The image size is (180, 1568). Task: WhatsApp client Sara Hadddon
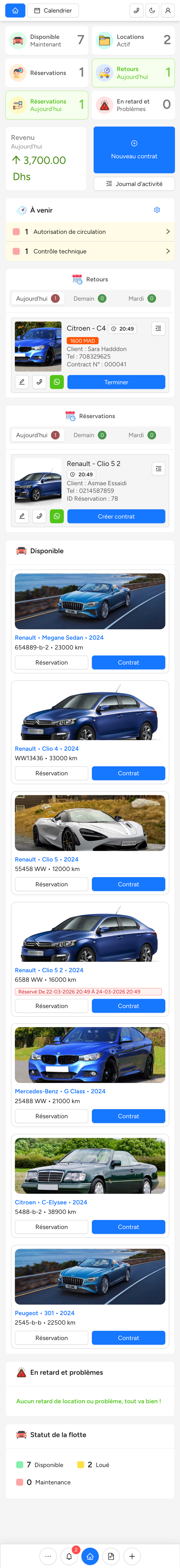pyautogui.click(x=57, y=382)
